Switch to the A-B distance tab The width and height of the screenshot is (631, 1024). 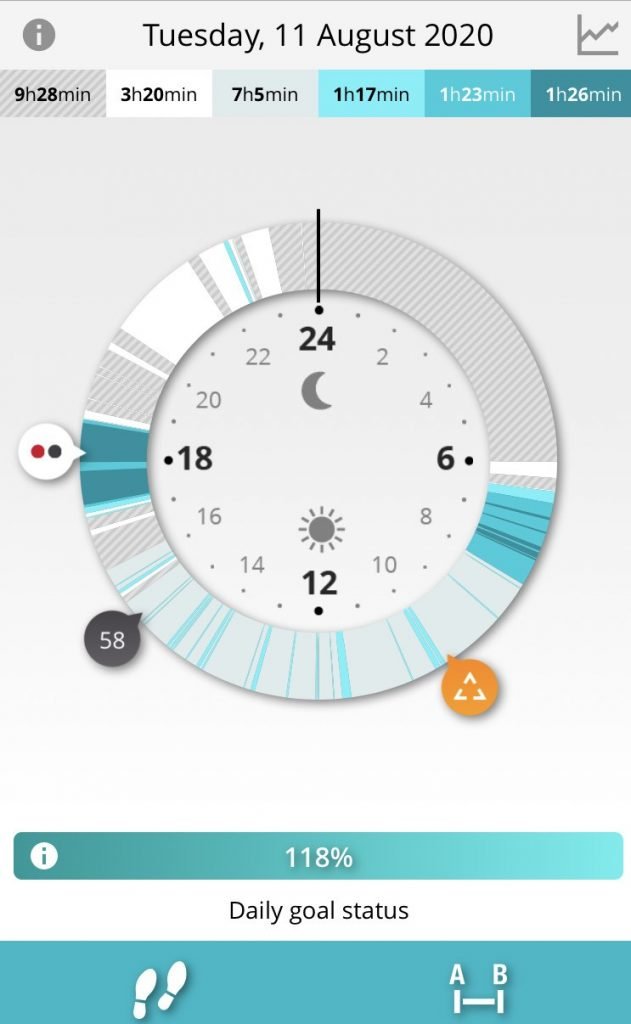pyautogui.click(x=478, y=988)
